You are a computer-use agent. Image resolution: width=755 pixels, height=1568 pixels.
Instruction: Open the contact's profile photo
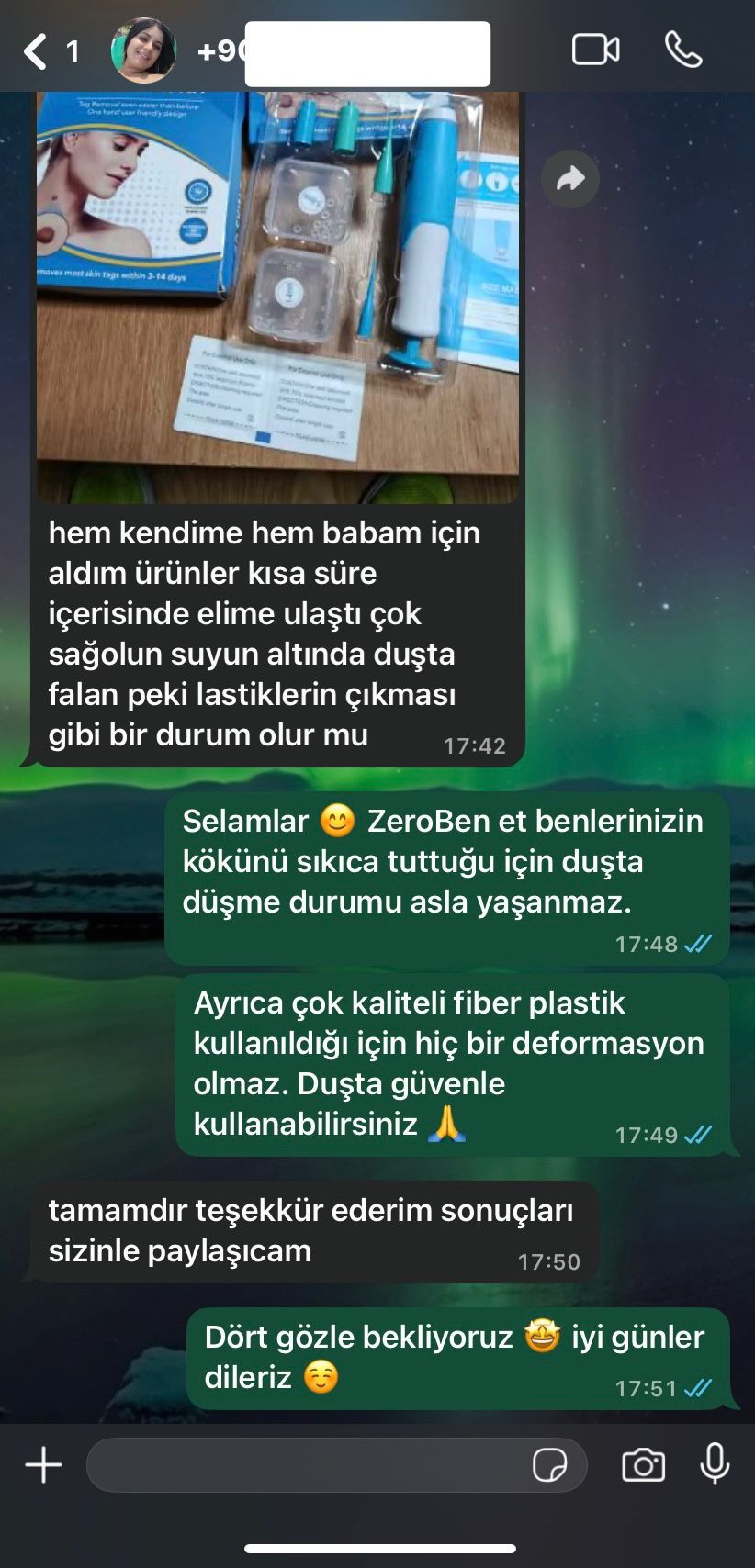(x=143, y=50)
